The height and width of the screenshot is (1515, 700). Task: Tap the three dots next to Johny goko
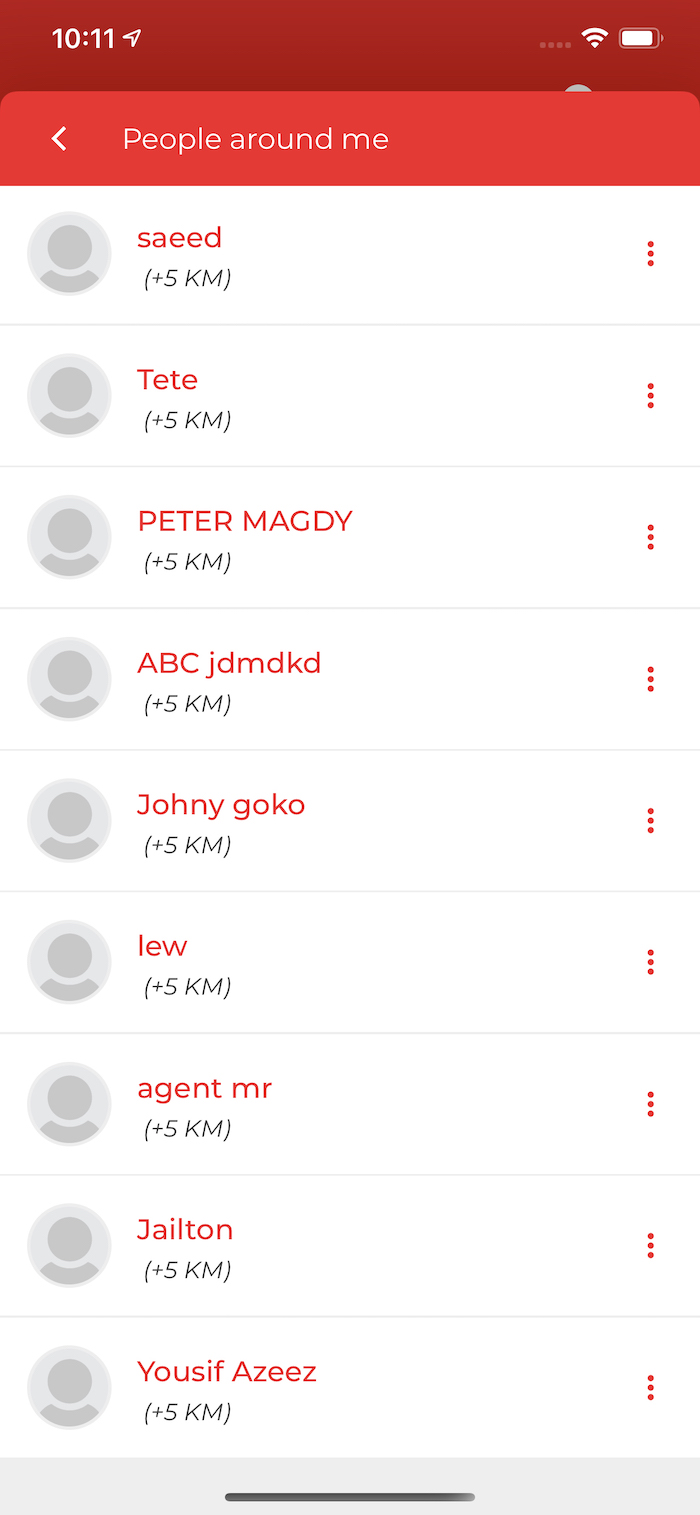pyautogui.click(x=650, y=821)
